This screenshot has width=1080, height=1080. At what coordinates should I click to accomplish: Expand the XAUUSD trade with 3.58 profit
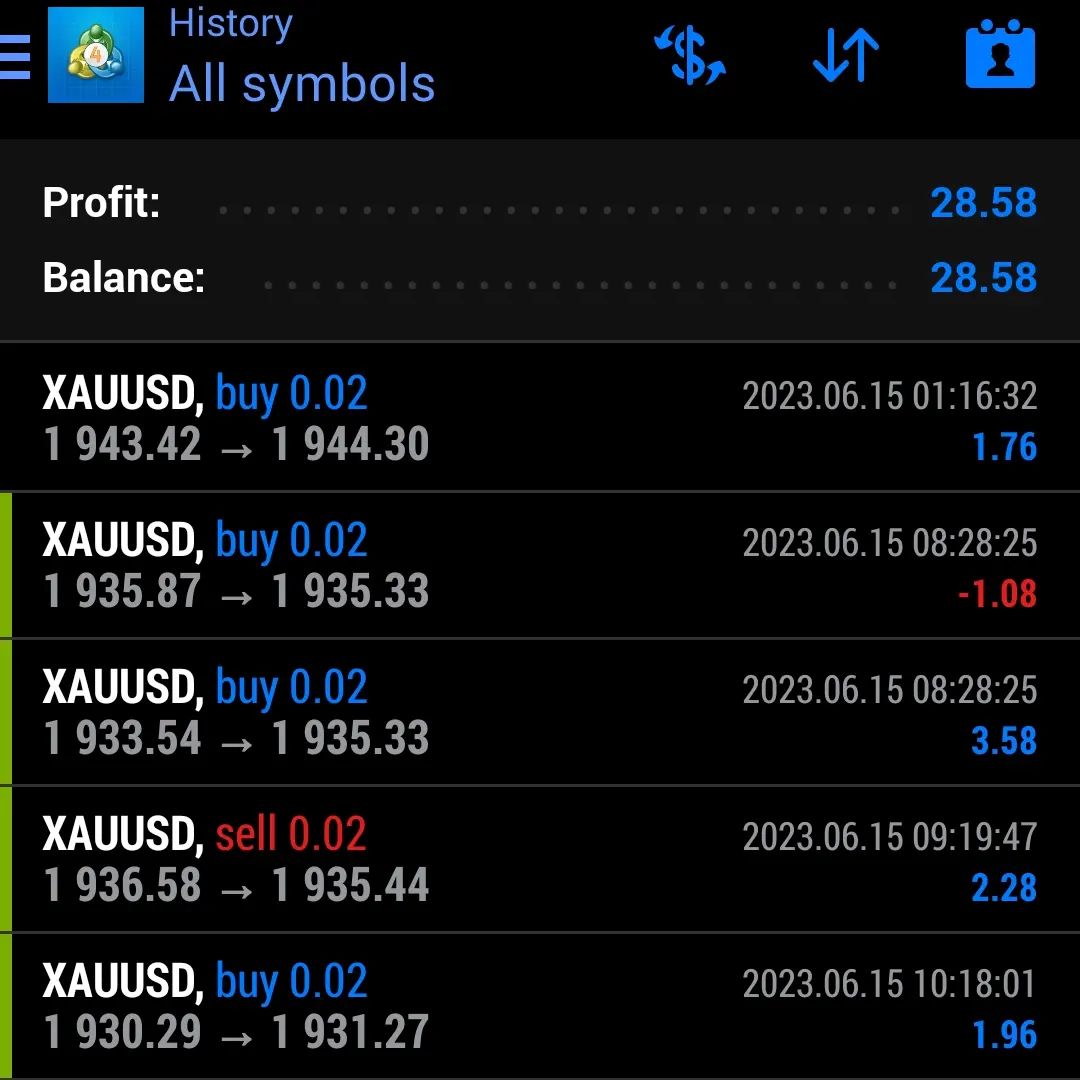pyautogui.click(x=540, y=712)
